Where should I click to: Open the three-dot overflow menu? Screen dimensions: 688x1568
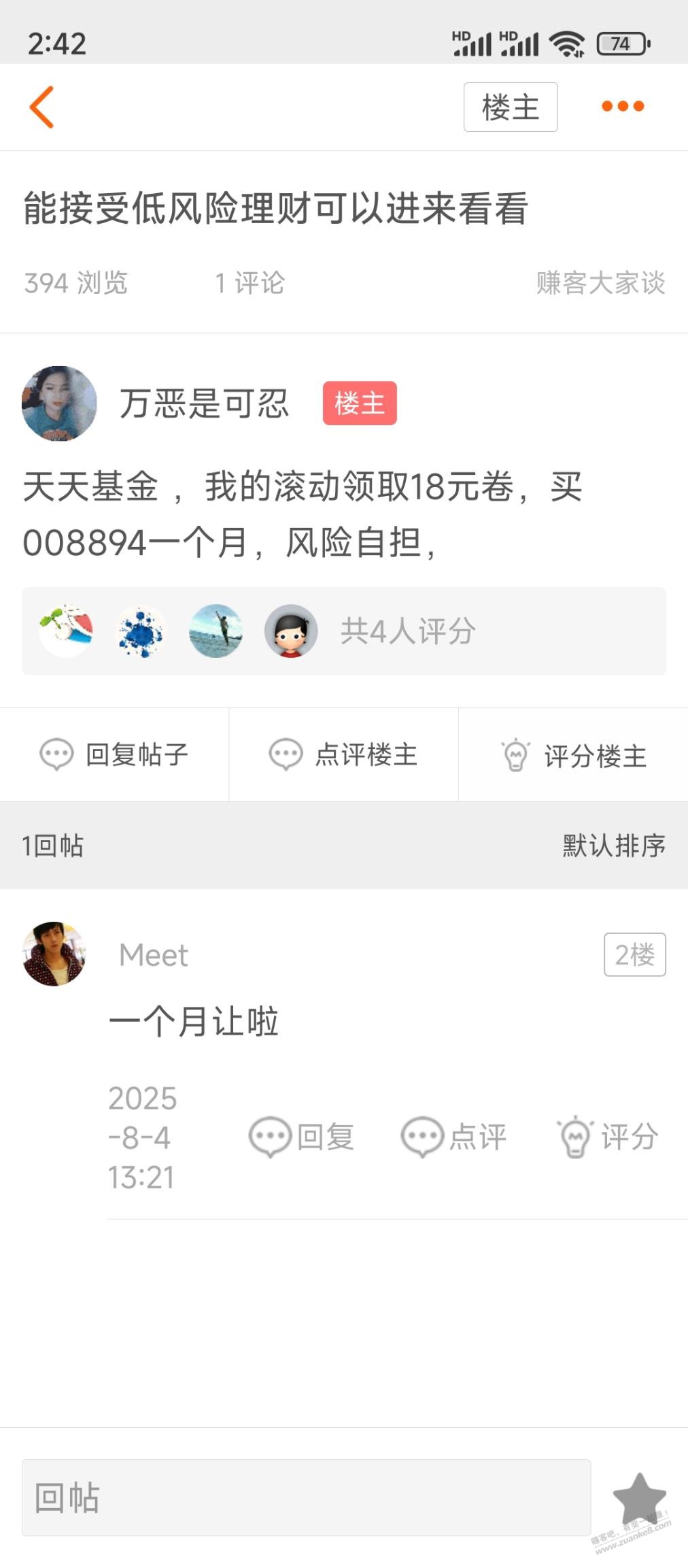(x=622, y=106)
